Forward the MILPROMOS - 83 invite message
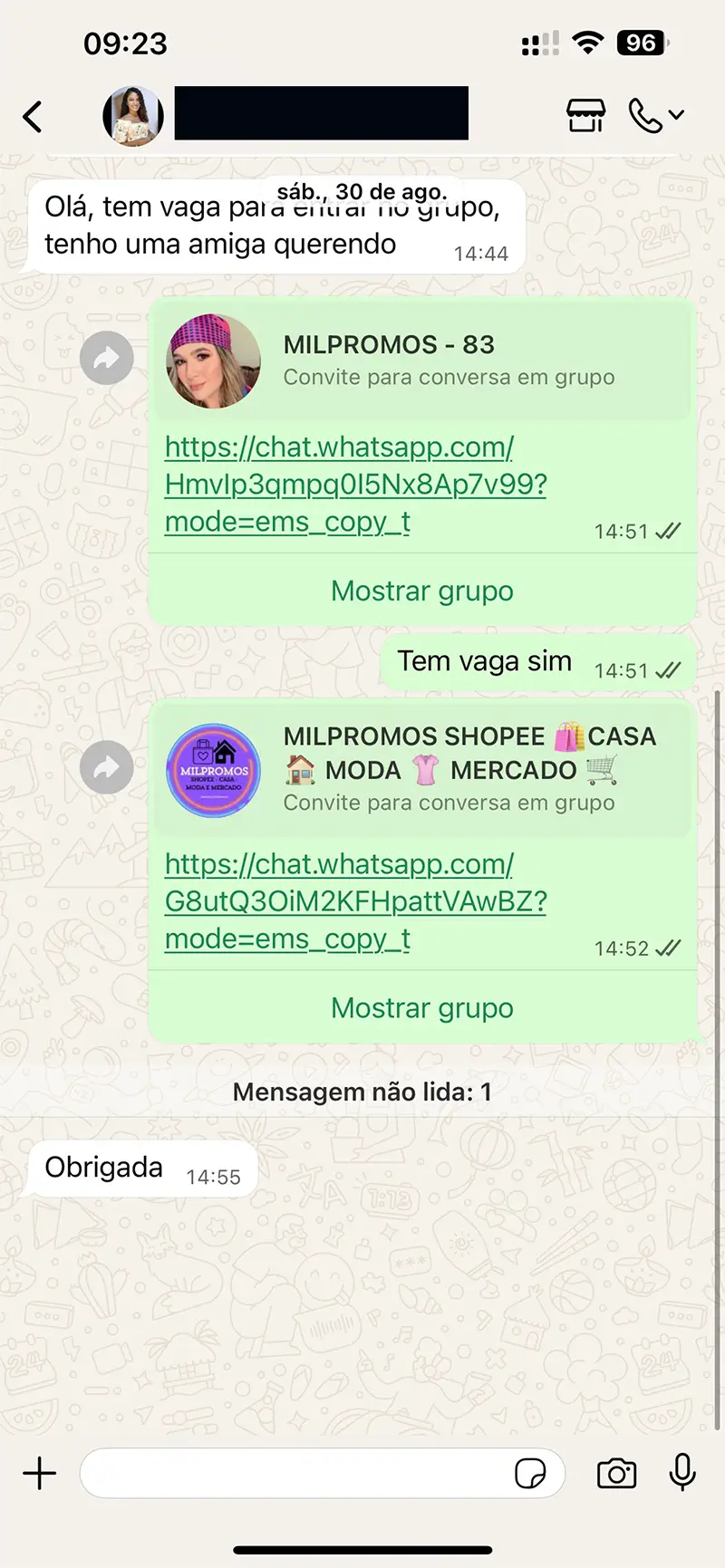Viewport: 725px width, 1568px height. (107, 358)
